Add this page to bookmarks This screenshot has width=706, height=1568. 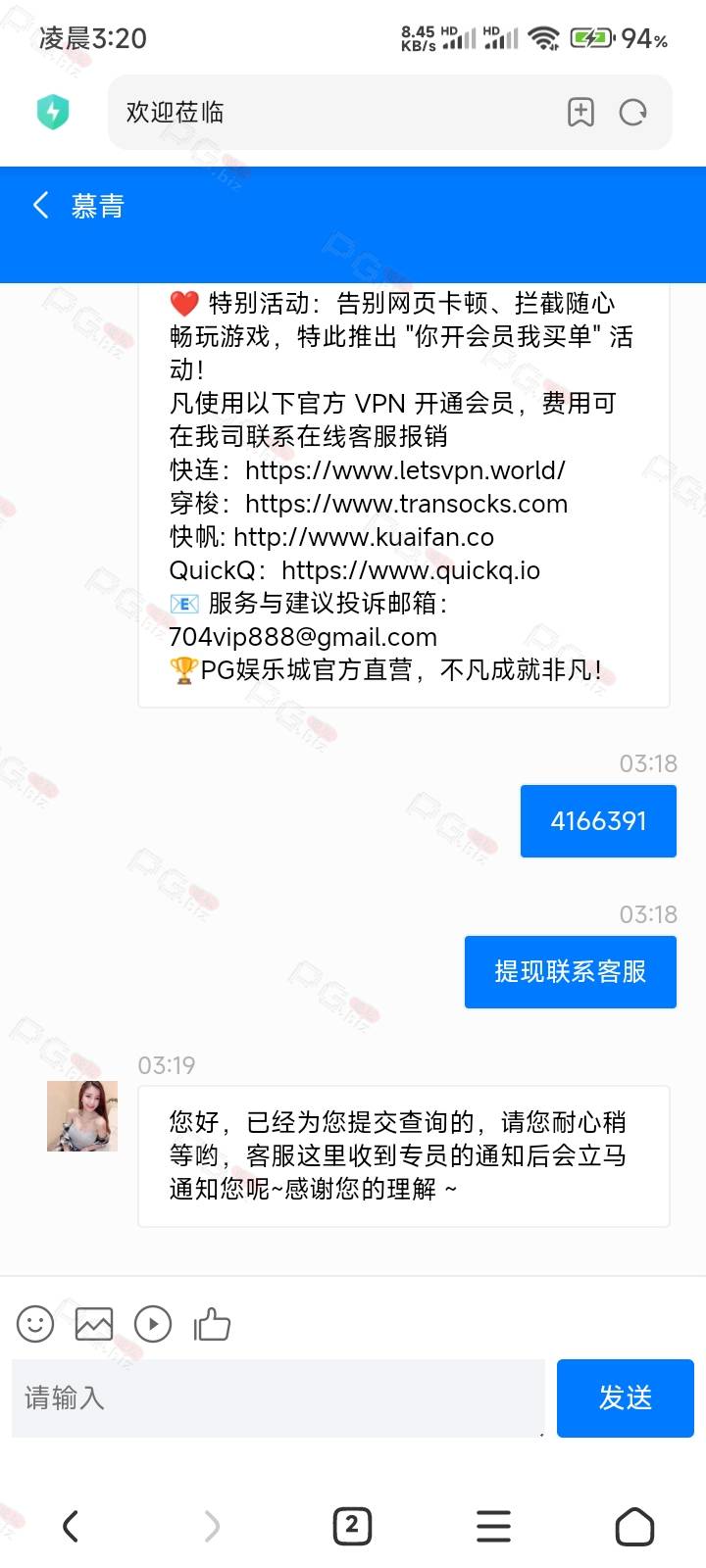(580, 113)
